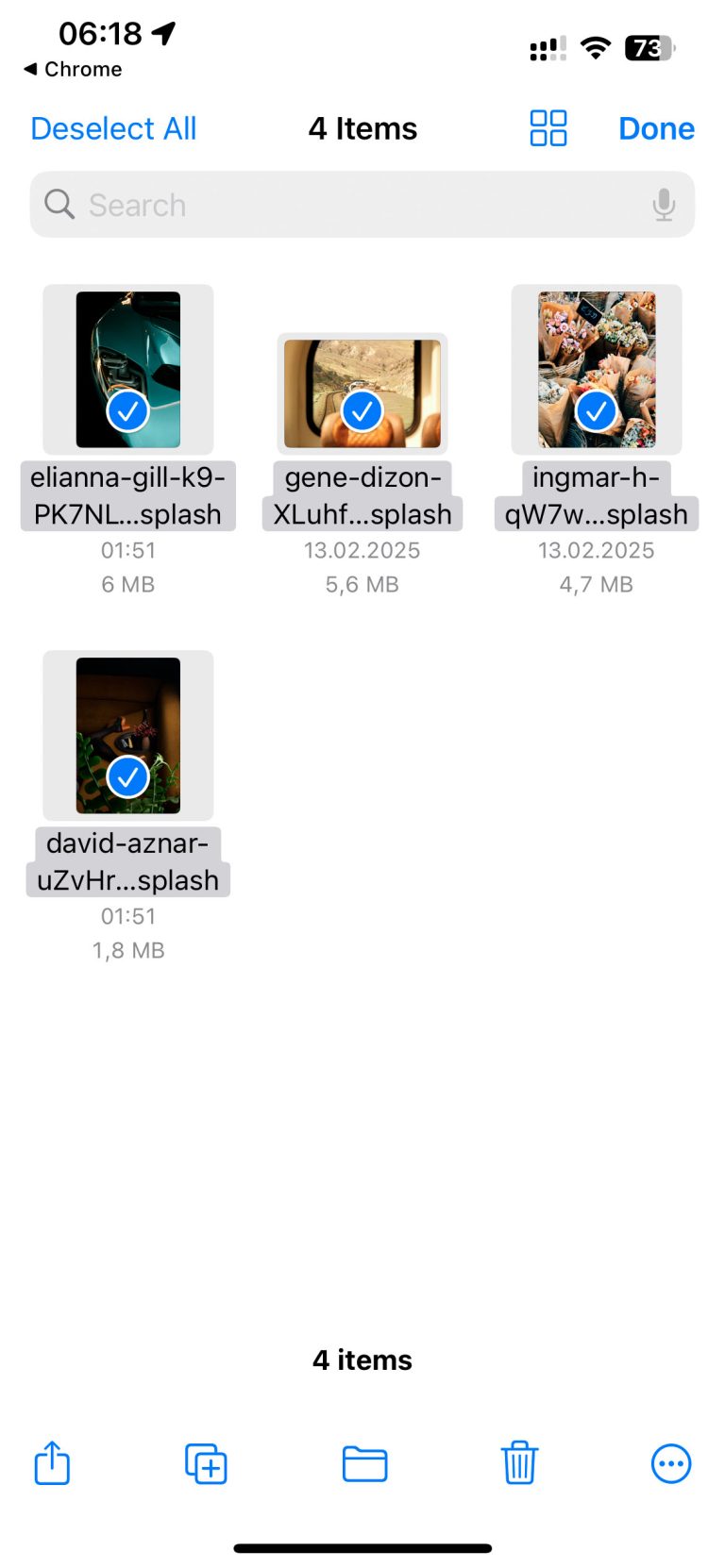Image resolution: width=725 pixels, height=1568 pixels.
Task: Finish selection with Done
Action: [x=656, y=128]
